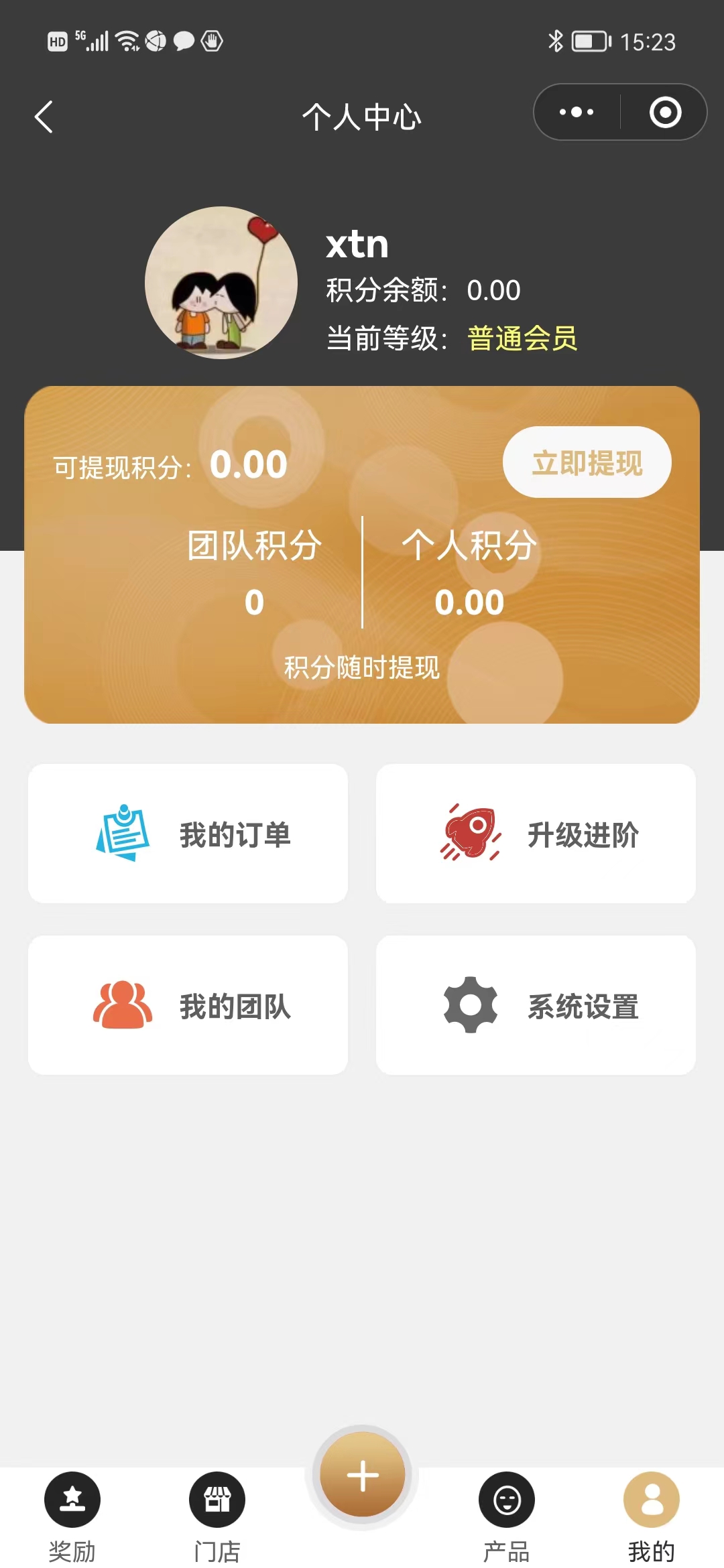This screenshot has height=1568, width=724.
Task: Go back using the top-left arrow
Action: [x=44, y=117]
